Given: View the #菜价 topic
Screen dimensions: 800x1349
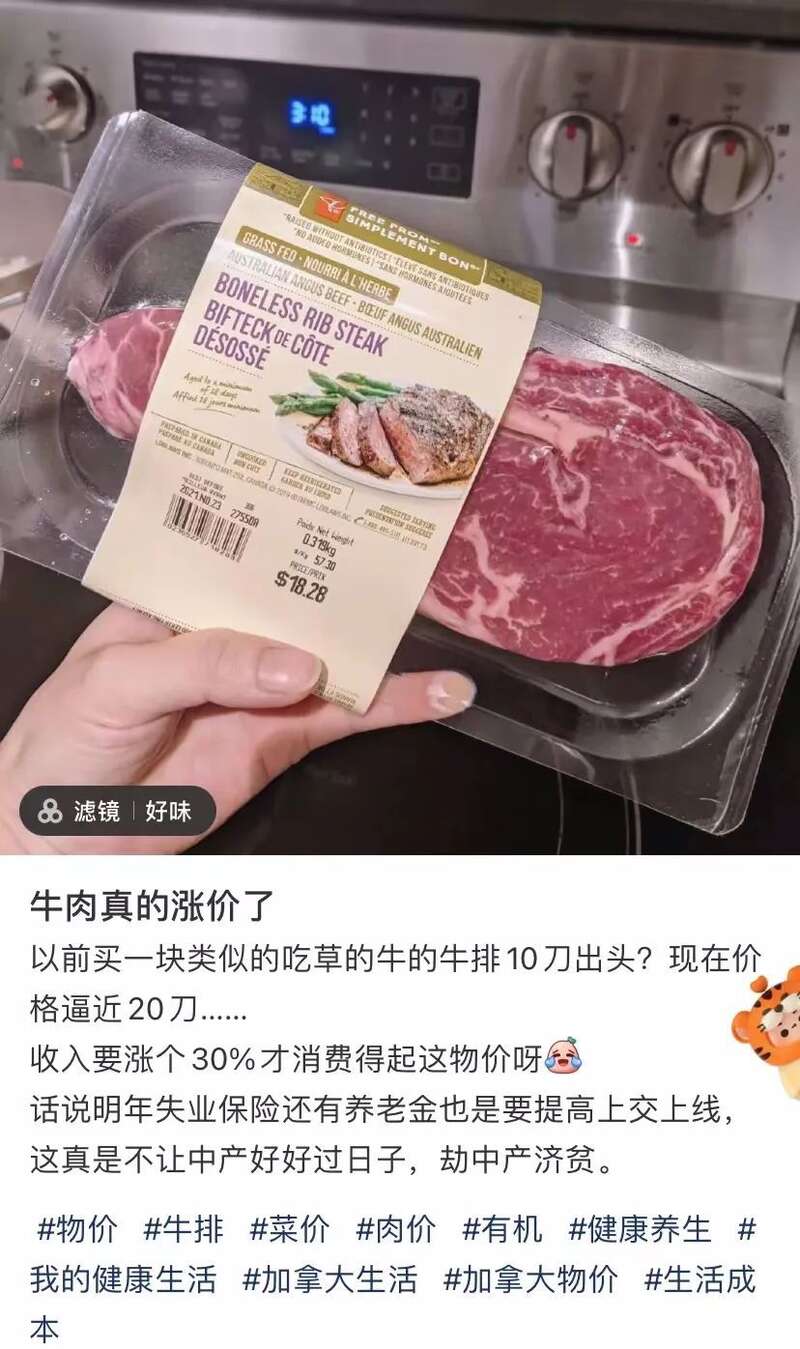Looking at the screenshot, I should (289, 1229).
